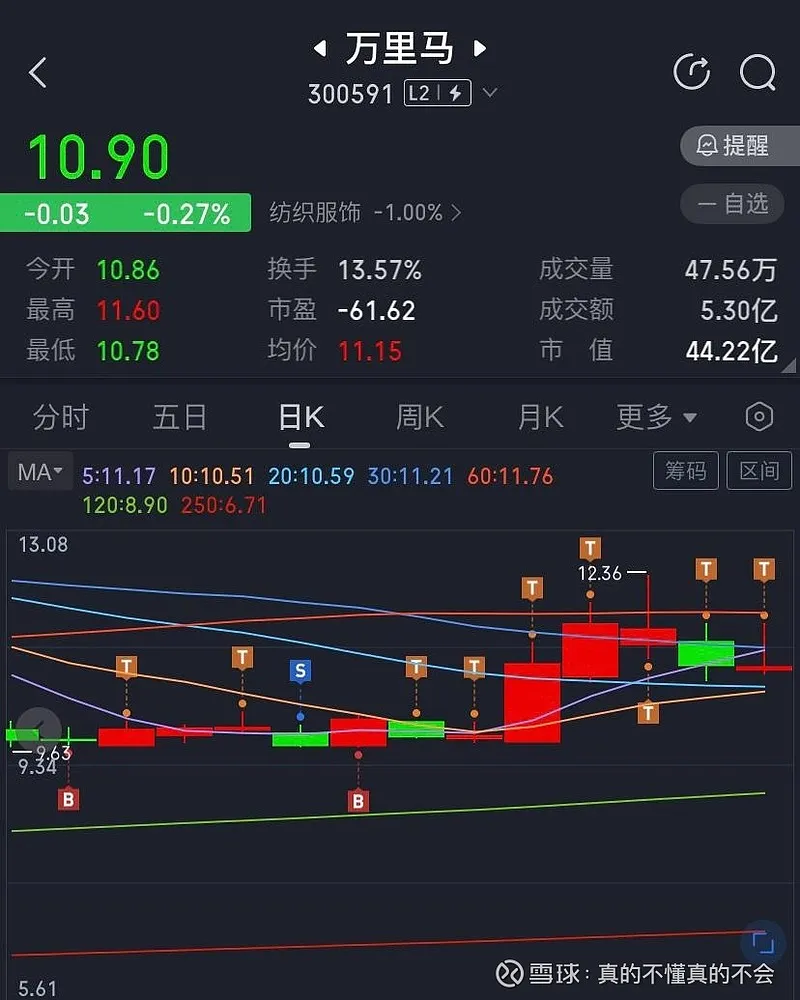Open chart settings hexagon icon
This screenshot has height=1000, width=800.
(759, 417)
